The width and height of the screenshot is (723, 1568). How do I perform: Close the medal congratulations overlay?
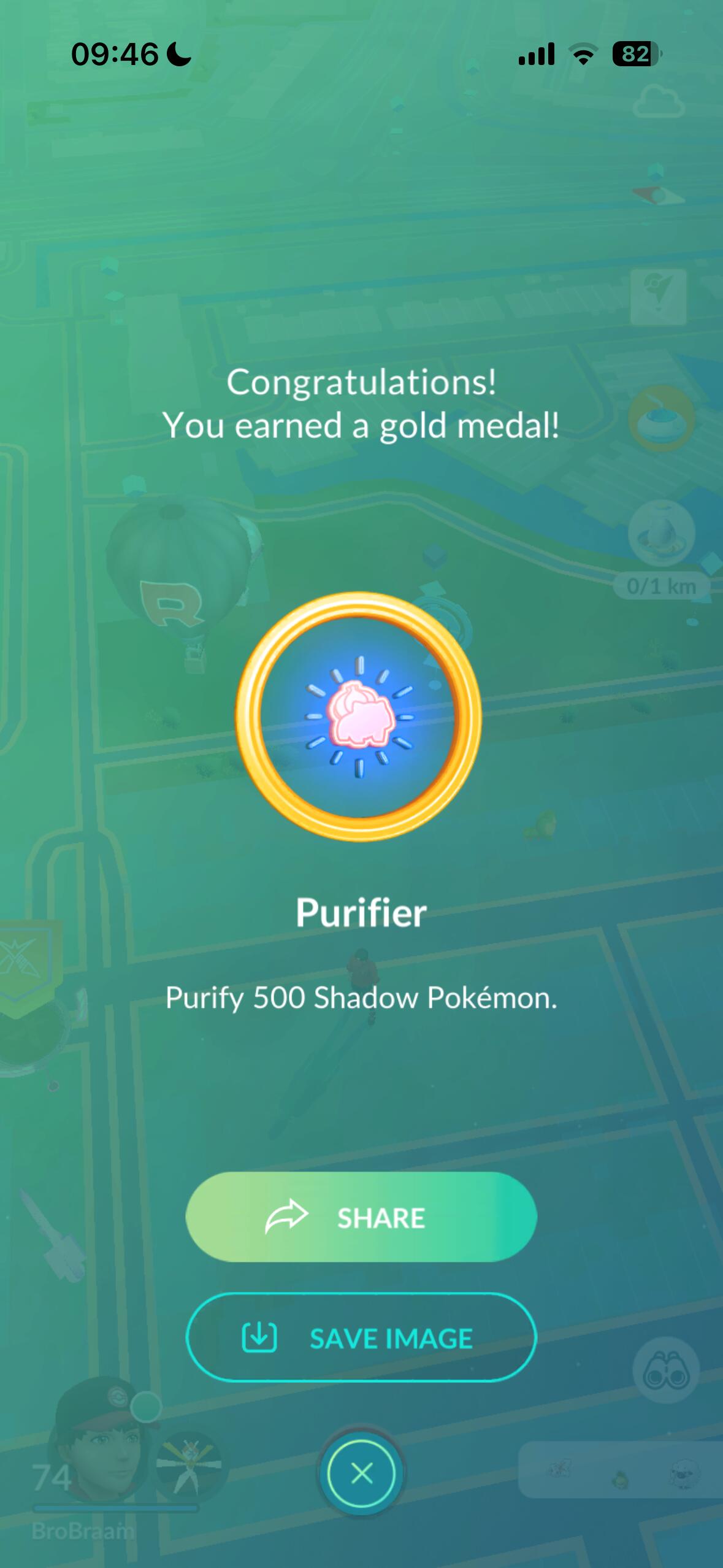tap(361, 1473)
